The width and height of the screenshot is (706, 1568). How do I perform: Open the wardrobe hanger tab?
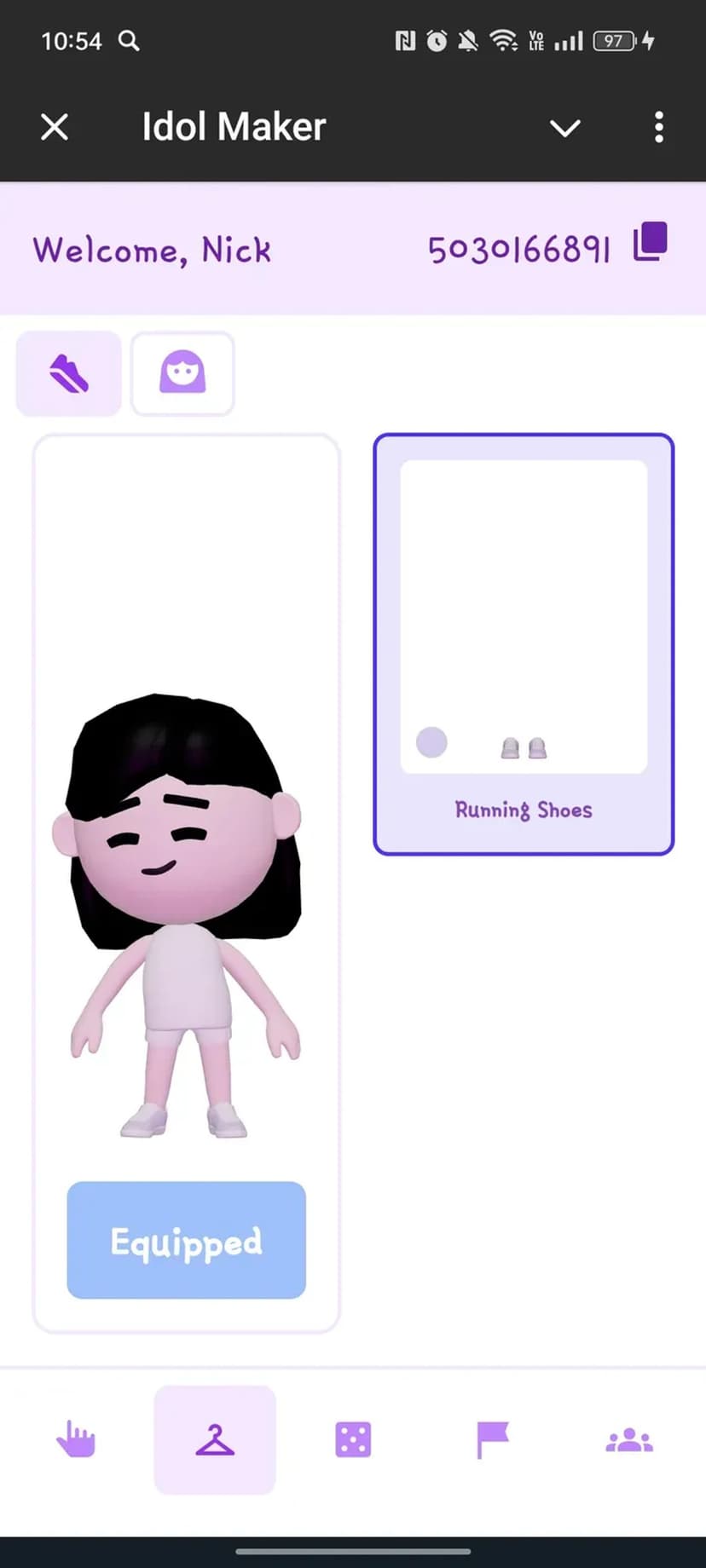[215, 1440]
